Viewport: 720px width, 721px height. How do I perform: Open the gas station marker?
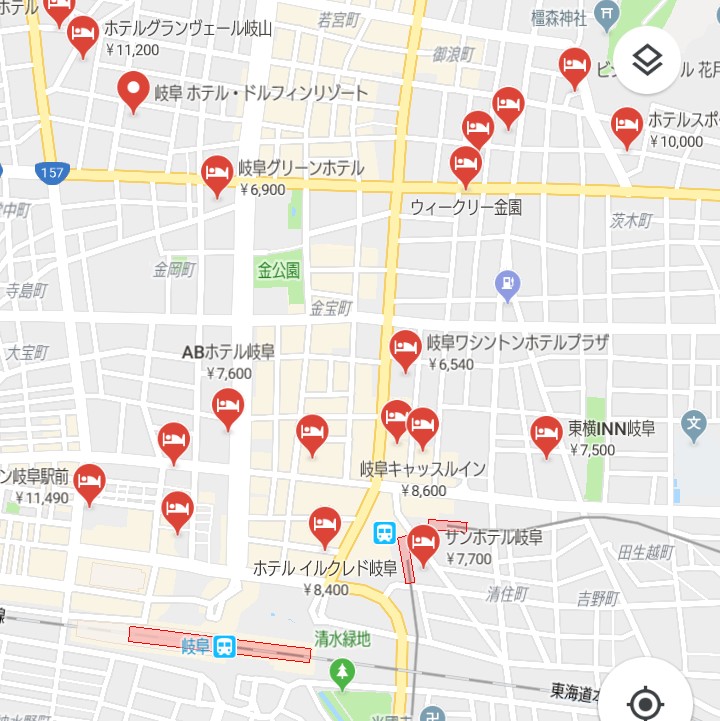pyautogui.click(x=509, y=285)
